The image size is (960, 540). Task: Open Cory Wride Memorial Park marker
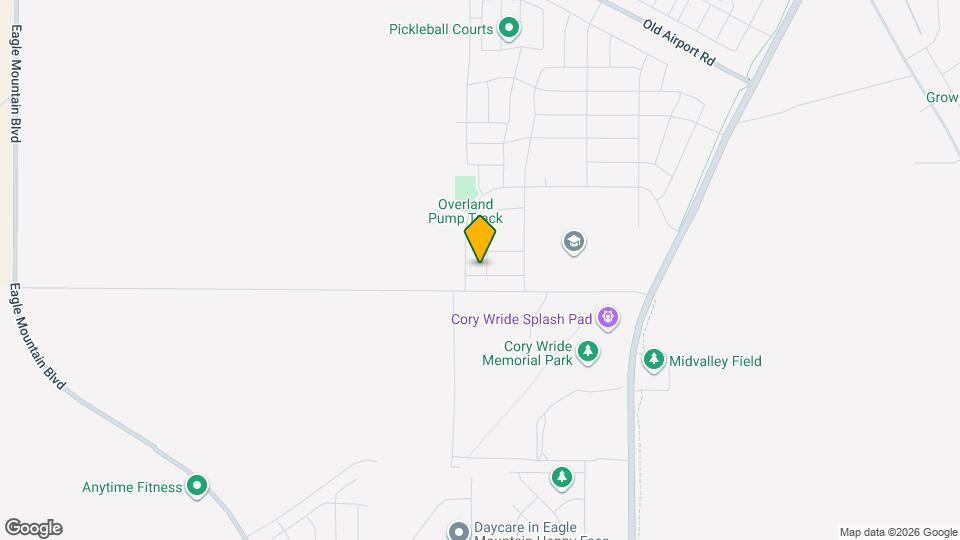(x=589, y=352)
